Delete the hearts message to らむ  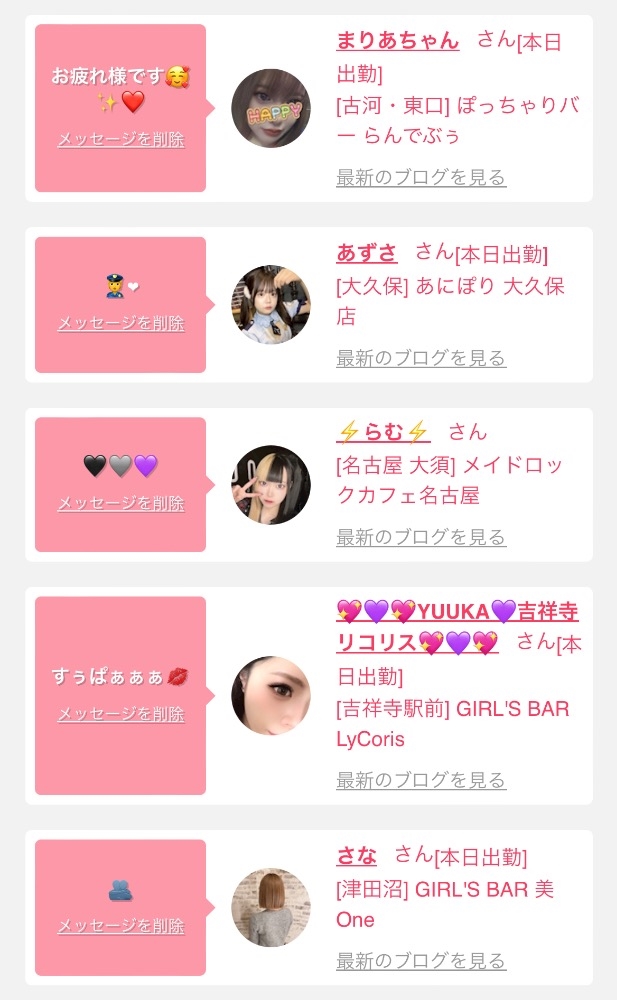coord(121,503)
